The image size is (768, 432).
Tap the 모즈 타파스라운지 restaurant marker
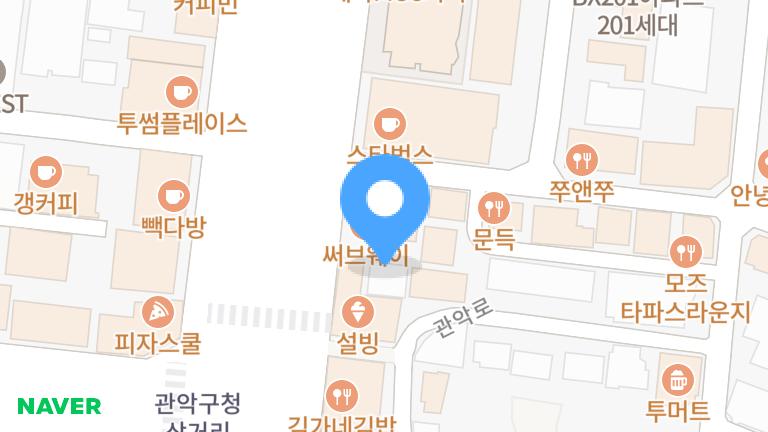(685, 250)
